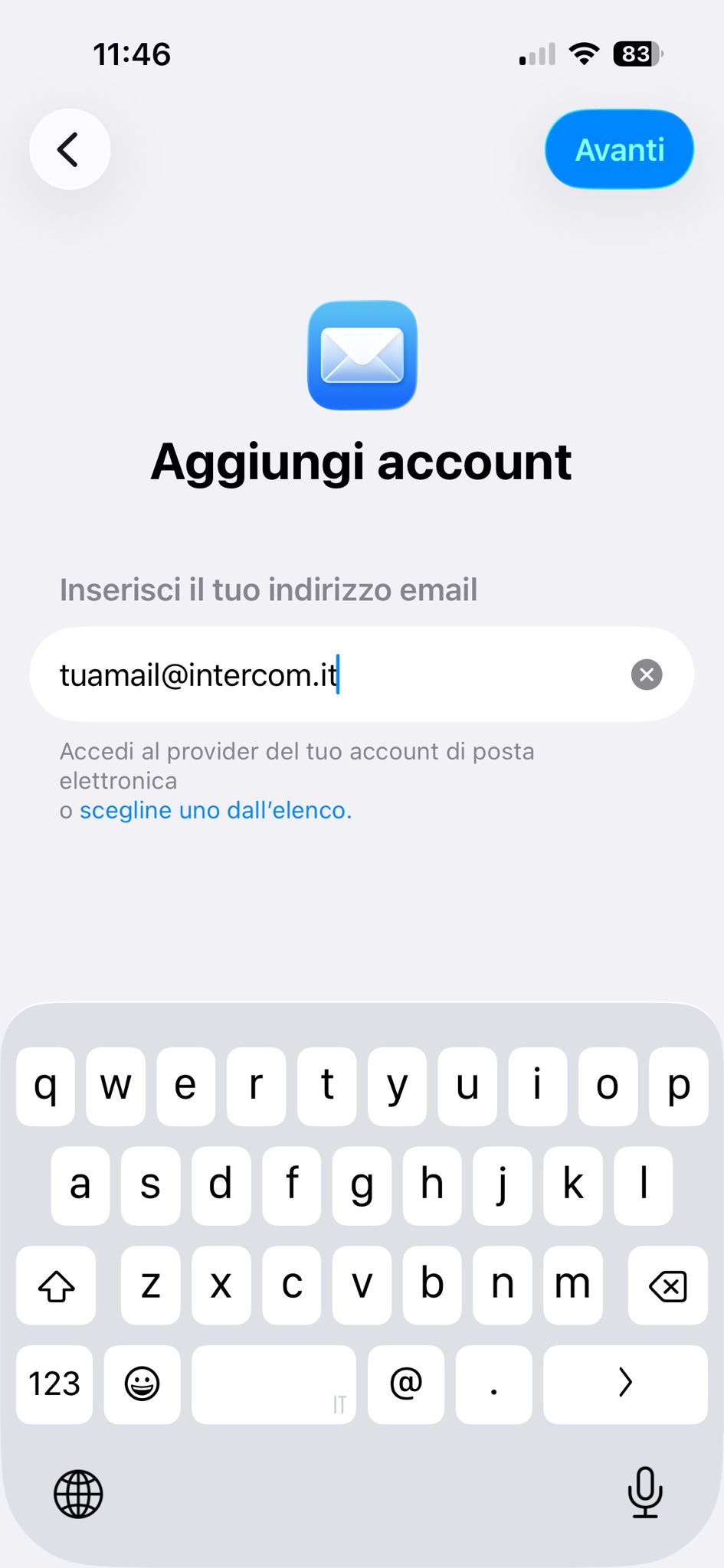Open the emoji keyboard
Image resolution: width=724 pixels, height=1568 pixels.
click(x=142, y=1383)
